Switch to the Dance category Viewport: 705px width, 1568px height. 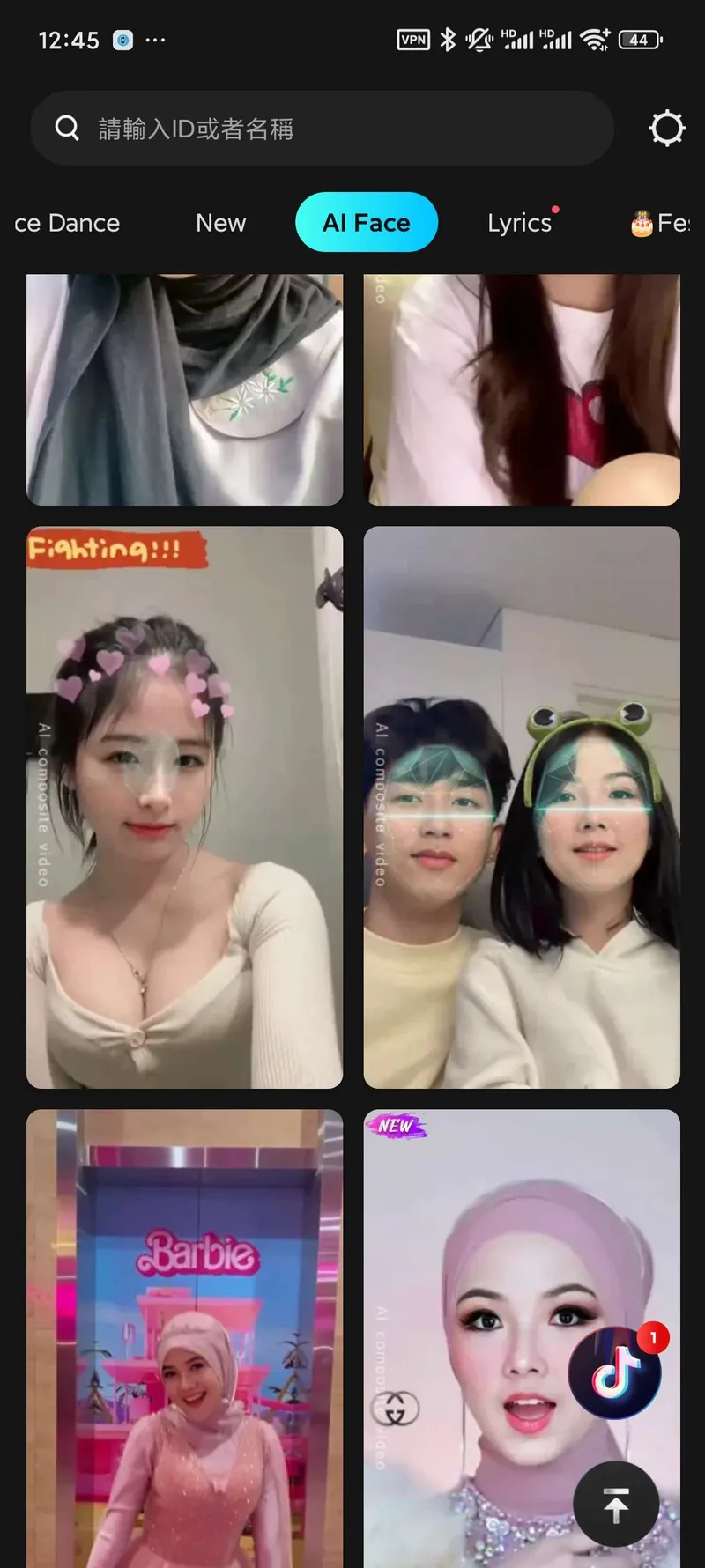point(66,222)
